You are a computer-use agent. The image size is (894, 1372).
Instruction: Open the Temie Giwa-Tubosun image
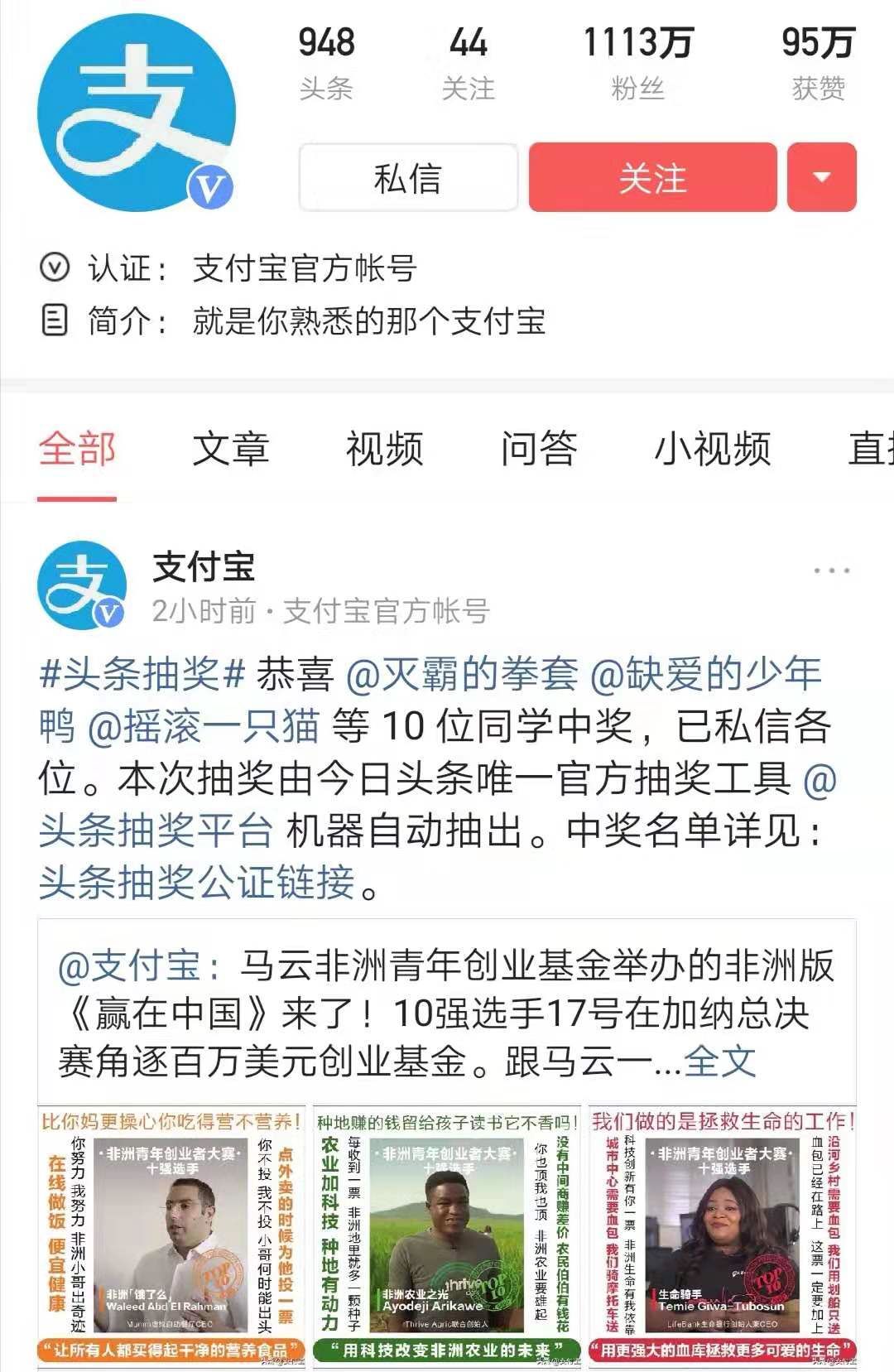723,1235
